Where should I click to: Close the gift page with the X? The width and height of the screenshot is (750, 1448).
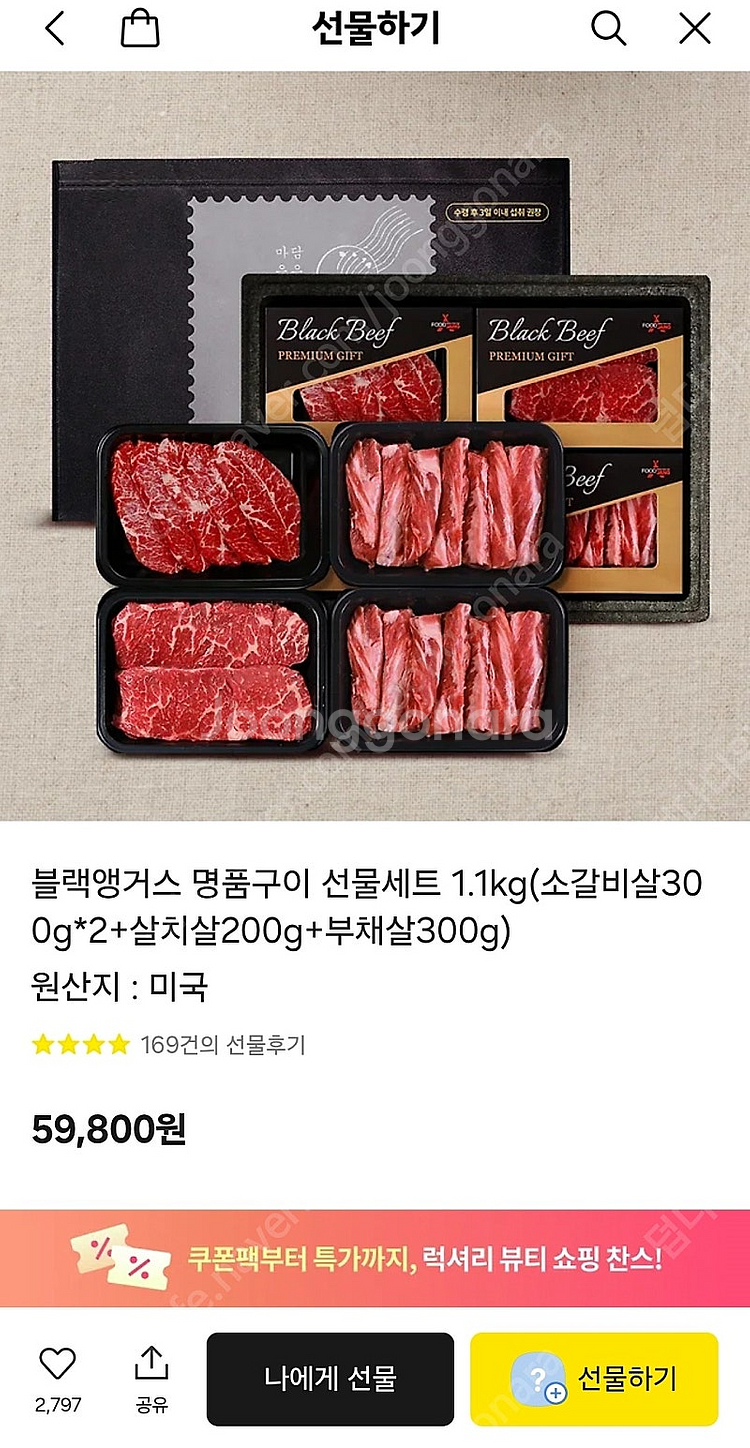tap(694, 29)
